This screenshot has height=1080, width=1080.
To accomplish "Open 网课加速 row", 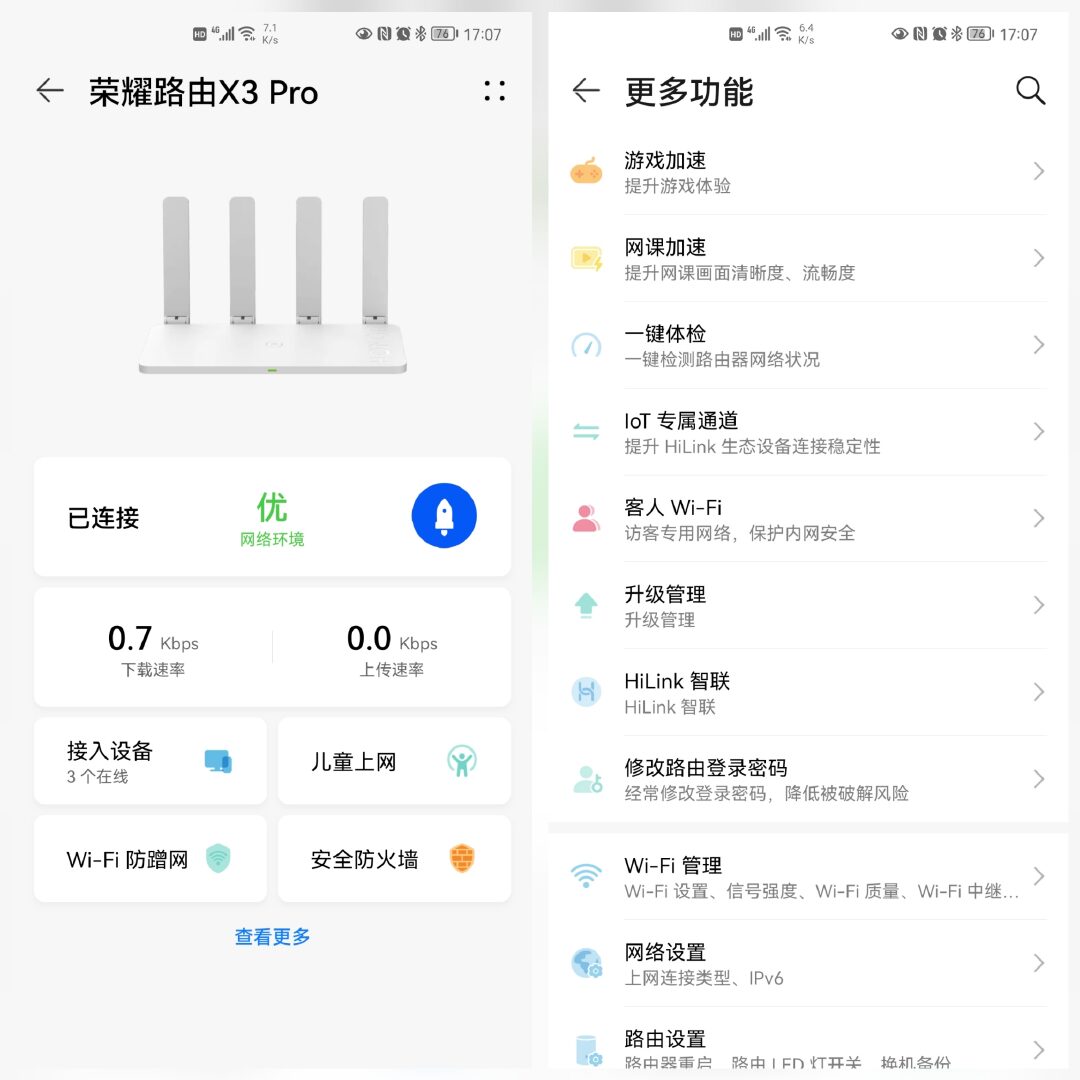I will [809, 258].
